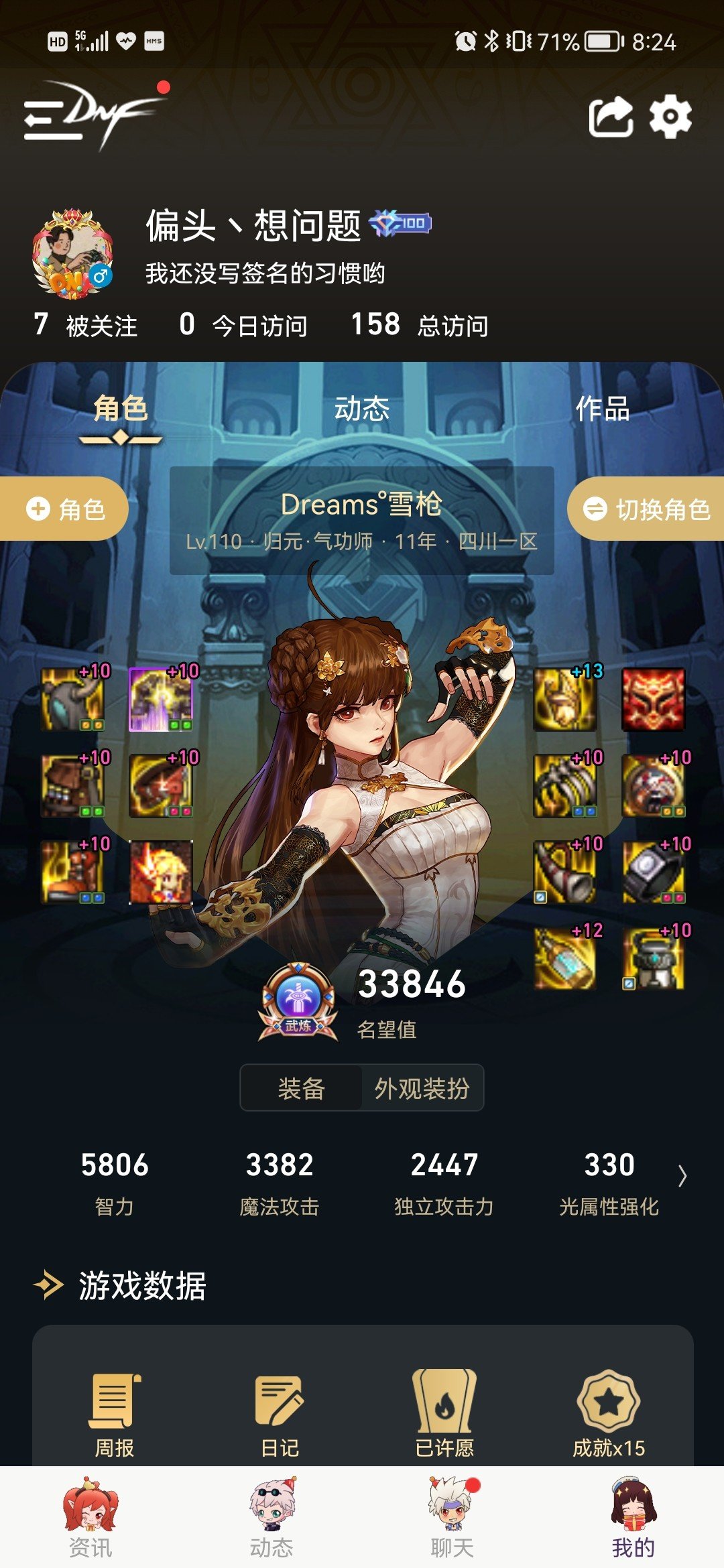Select the 装备 segment
Viewport: 724px width, 1568px height.
[302, 1088]
